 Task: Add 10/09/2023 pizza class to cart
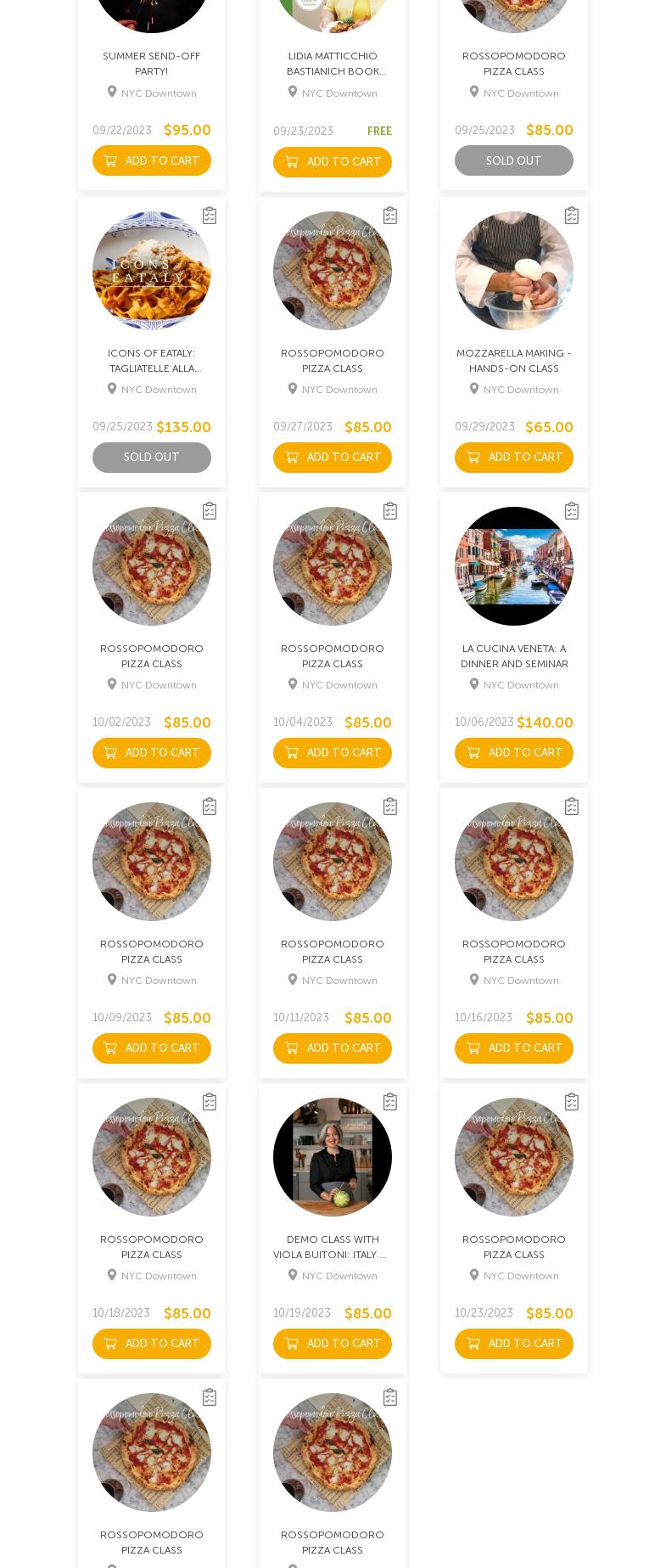(151, 1048)
